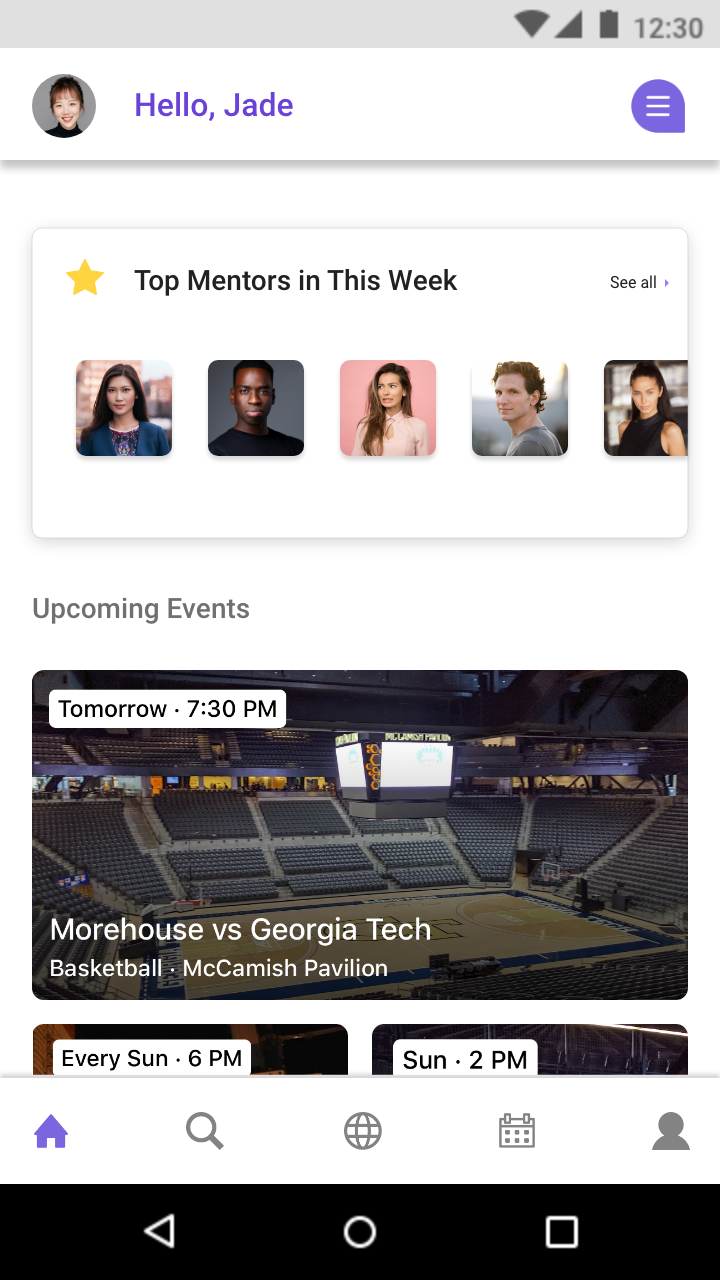The height and width of the screenshot is (1280, 720).
Task: Open the purple hamburger menu button
Action: tap(657, 106)
